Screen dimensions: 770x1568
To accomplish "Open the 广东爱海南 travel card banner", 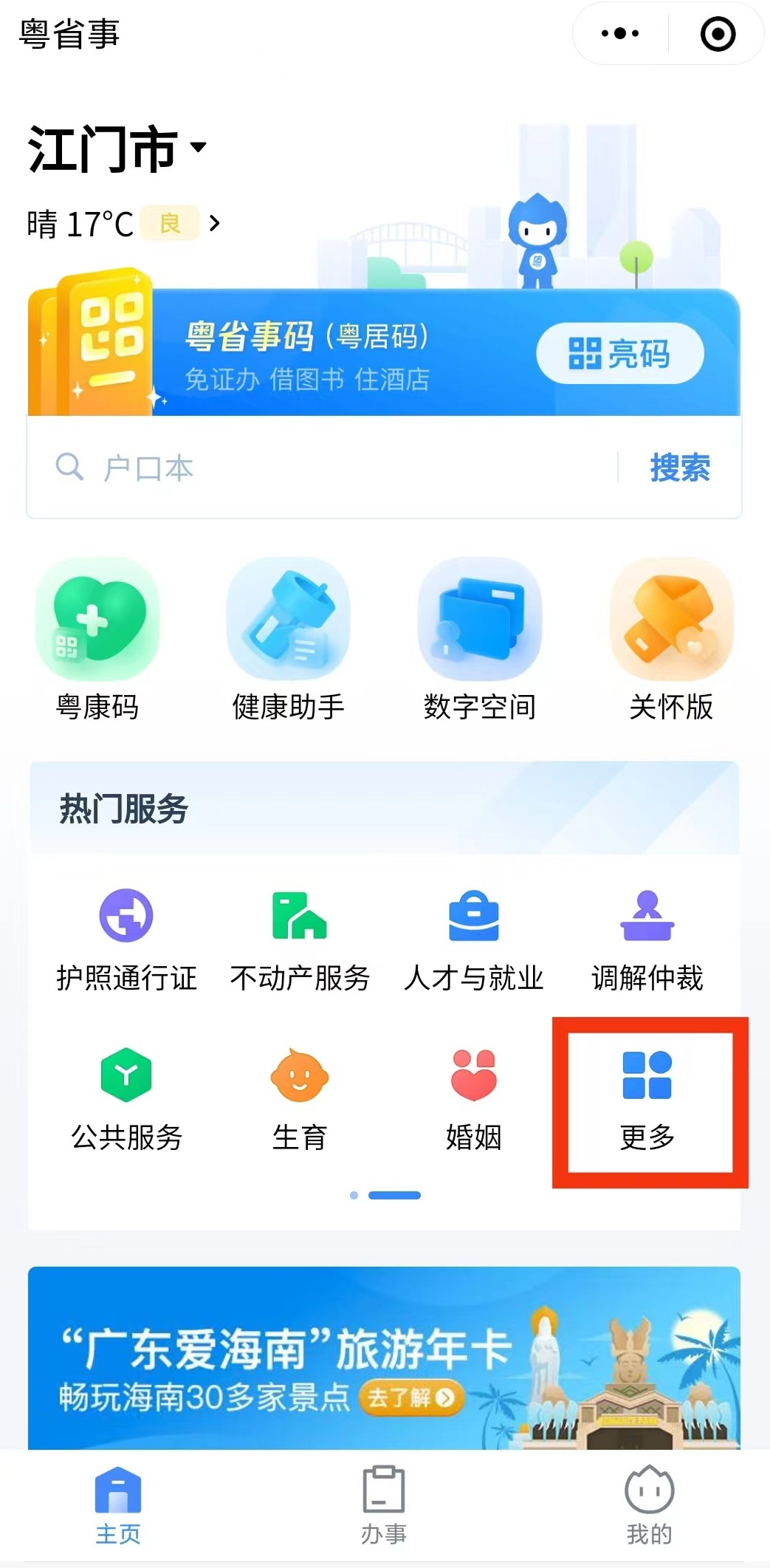I will point(384,1358).
